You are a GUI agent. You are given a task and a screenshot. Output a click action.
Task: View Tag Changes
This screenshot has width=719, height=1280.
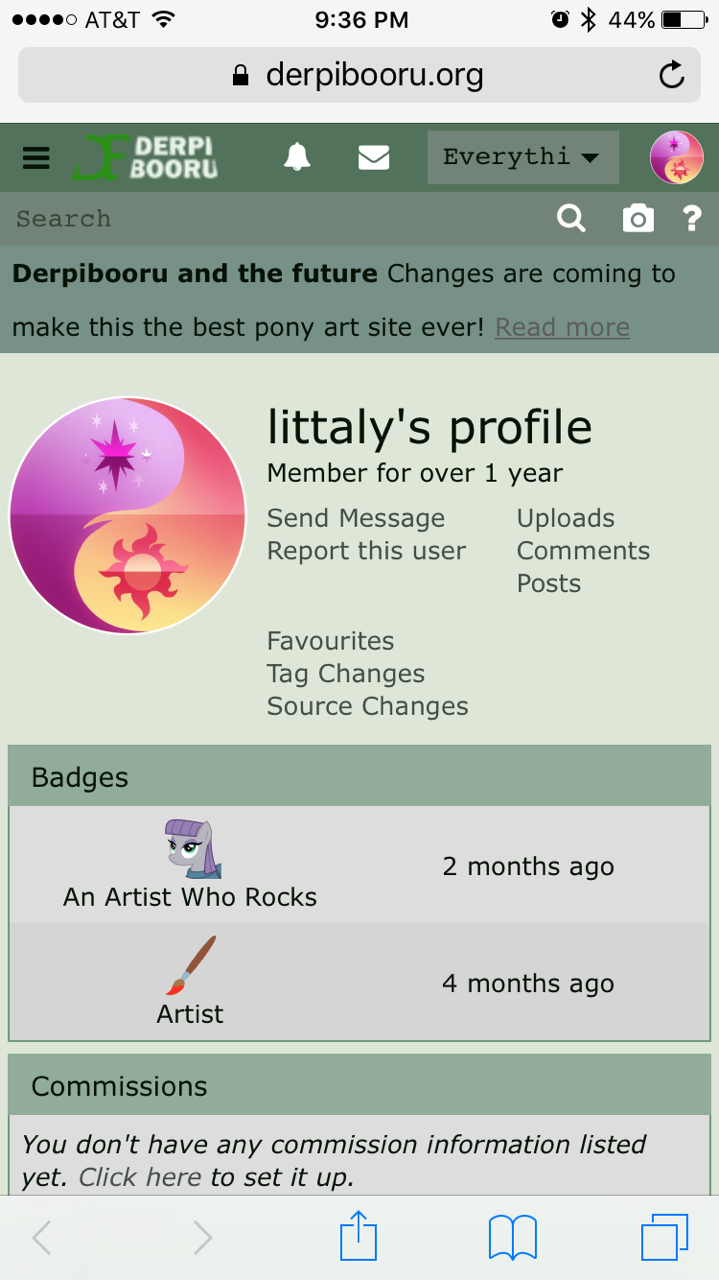tap(346, 674)
